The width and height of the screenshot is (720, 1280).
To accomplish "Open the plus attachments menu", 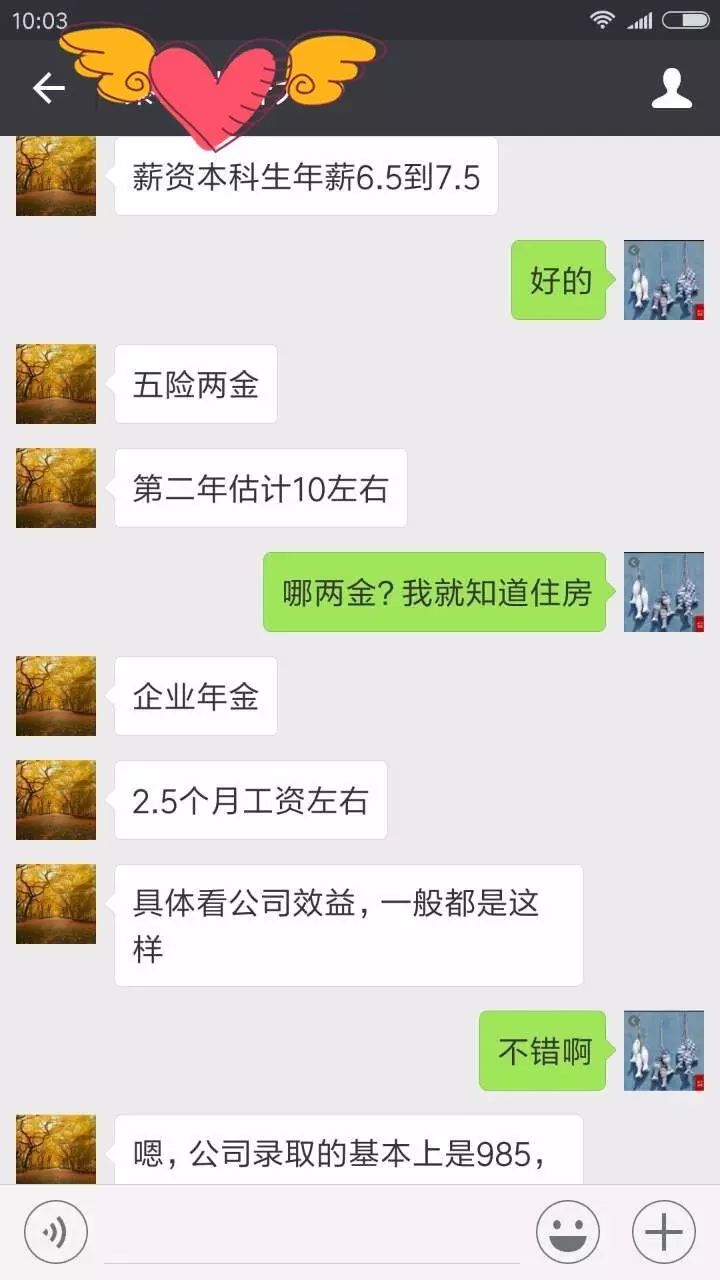I will 664,1231.
